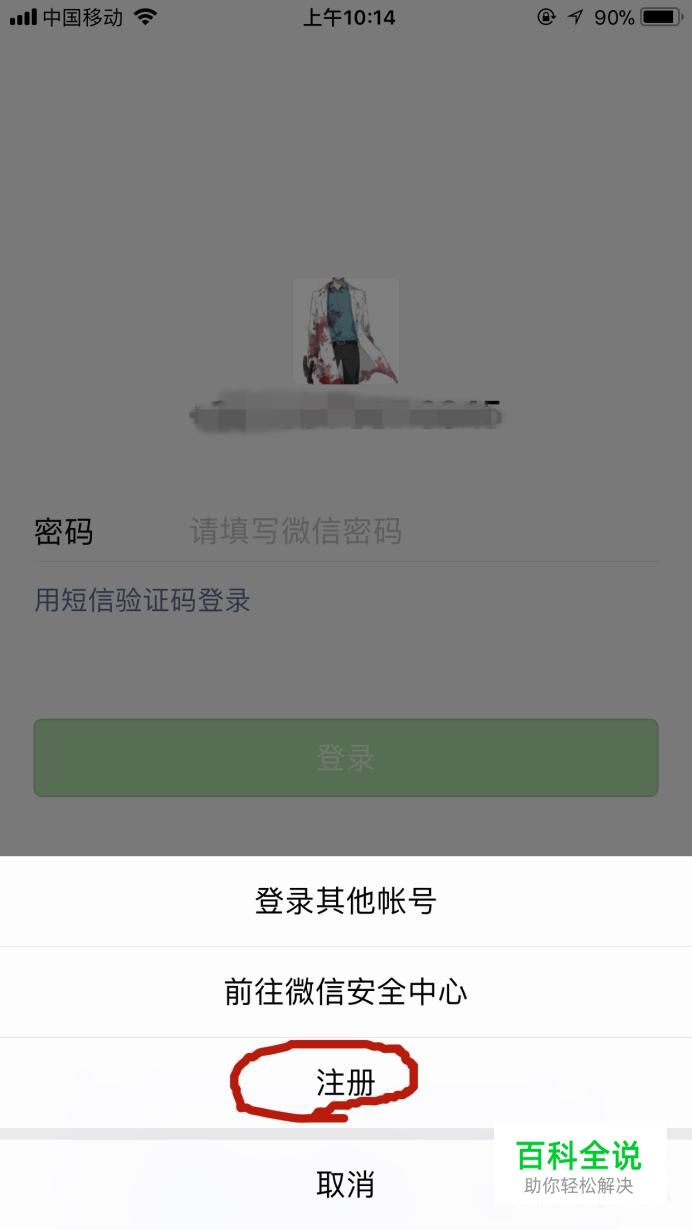Open 前往微信安全中心 option
The width and height of the screenshot is (692, 1230).
pyautogui.click(x=345, y=992)
